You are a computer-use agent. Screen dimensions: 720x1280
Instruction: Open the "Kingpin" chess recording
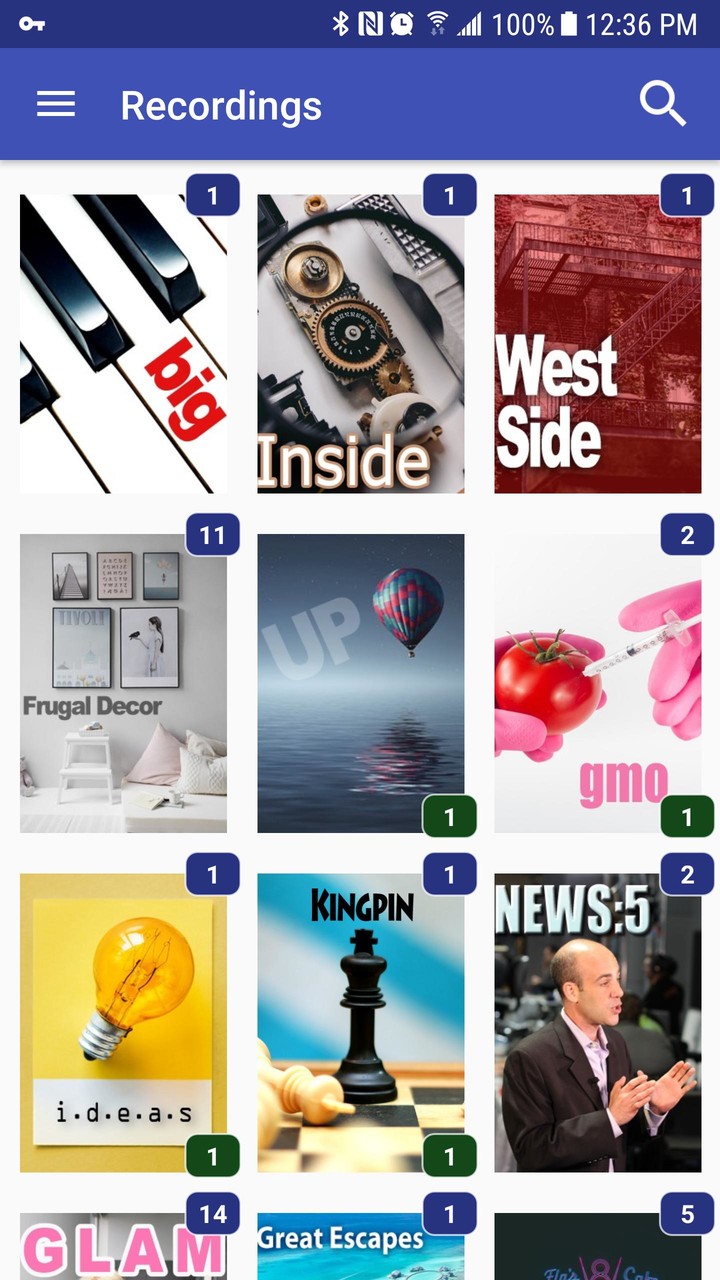pos(360,1022)
